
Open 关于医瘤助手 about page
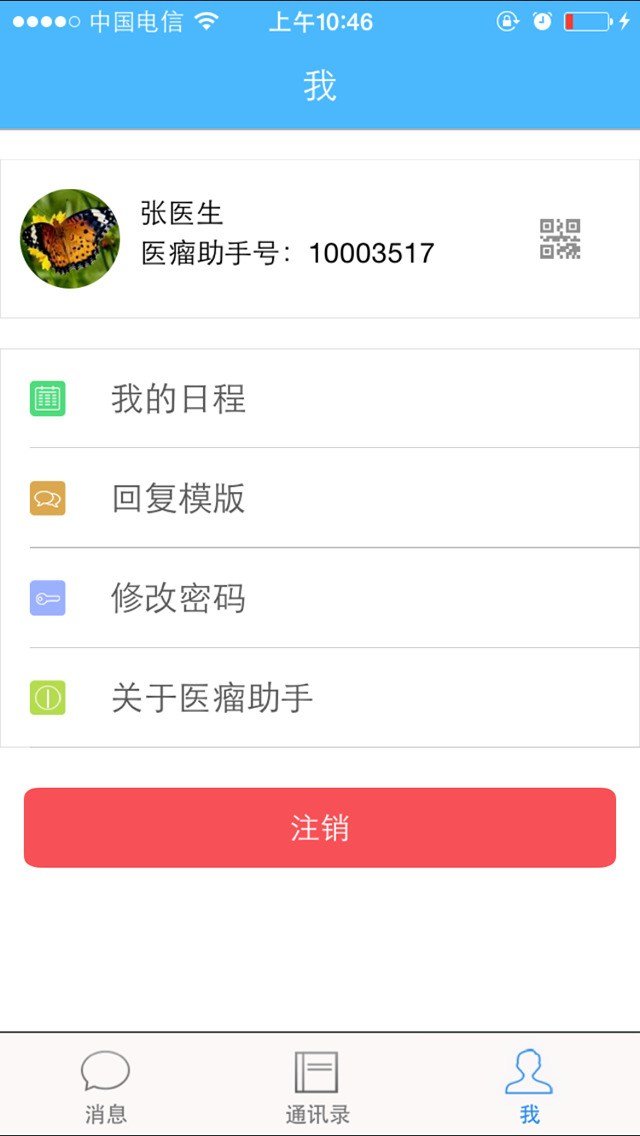320,698
